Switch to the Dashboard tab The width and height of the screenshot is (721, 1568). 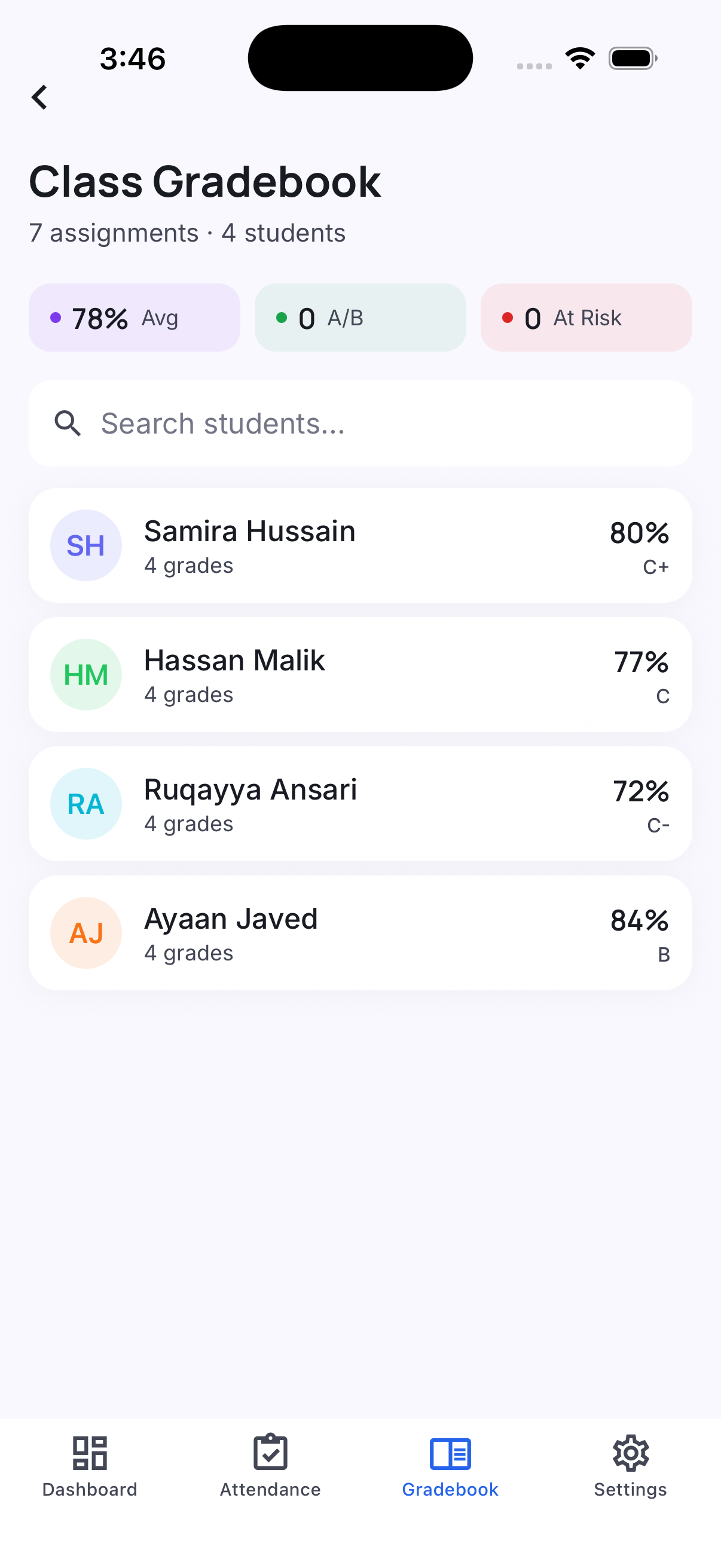(90, 1473)
